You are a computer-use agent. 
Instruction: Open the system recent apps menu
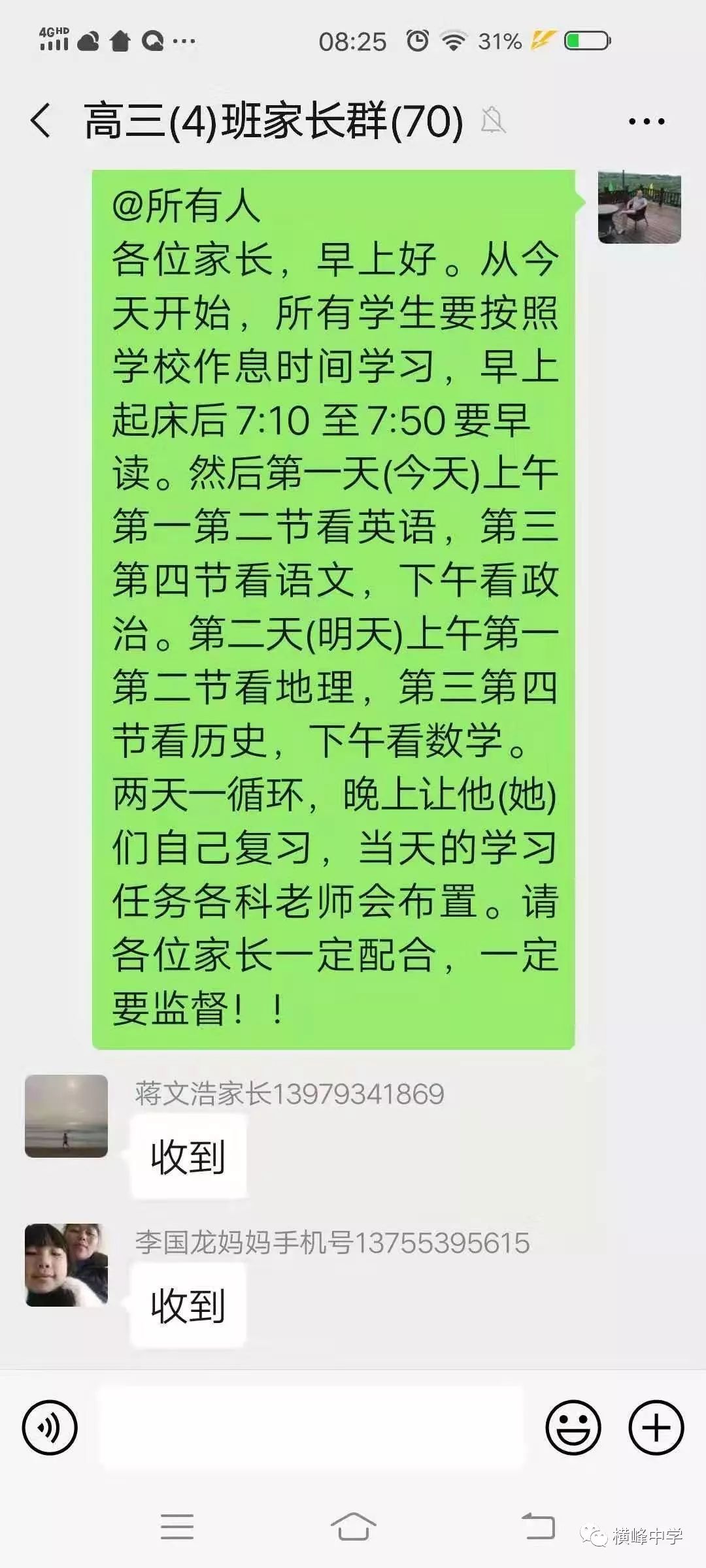coord(177,1527)
